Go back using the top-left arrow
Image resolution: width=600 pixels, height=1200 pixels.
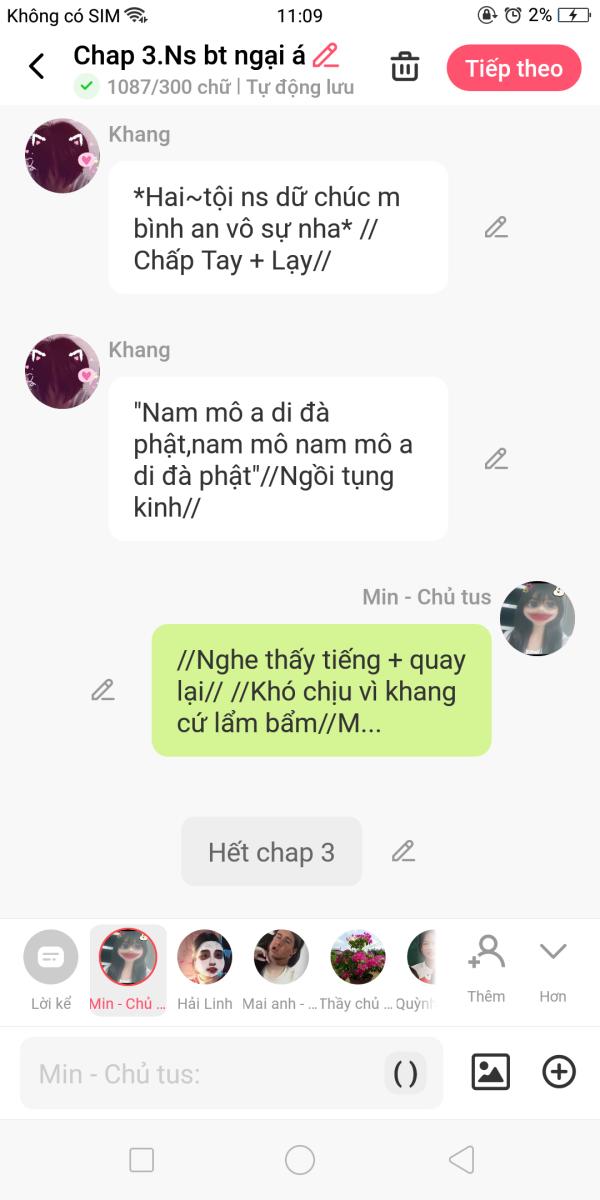click(x=37, y=67)
